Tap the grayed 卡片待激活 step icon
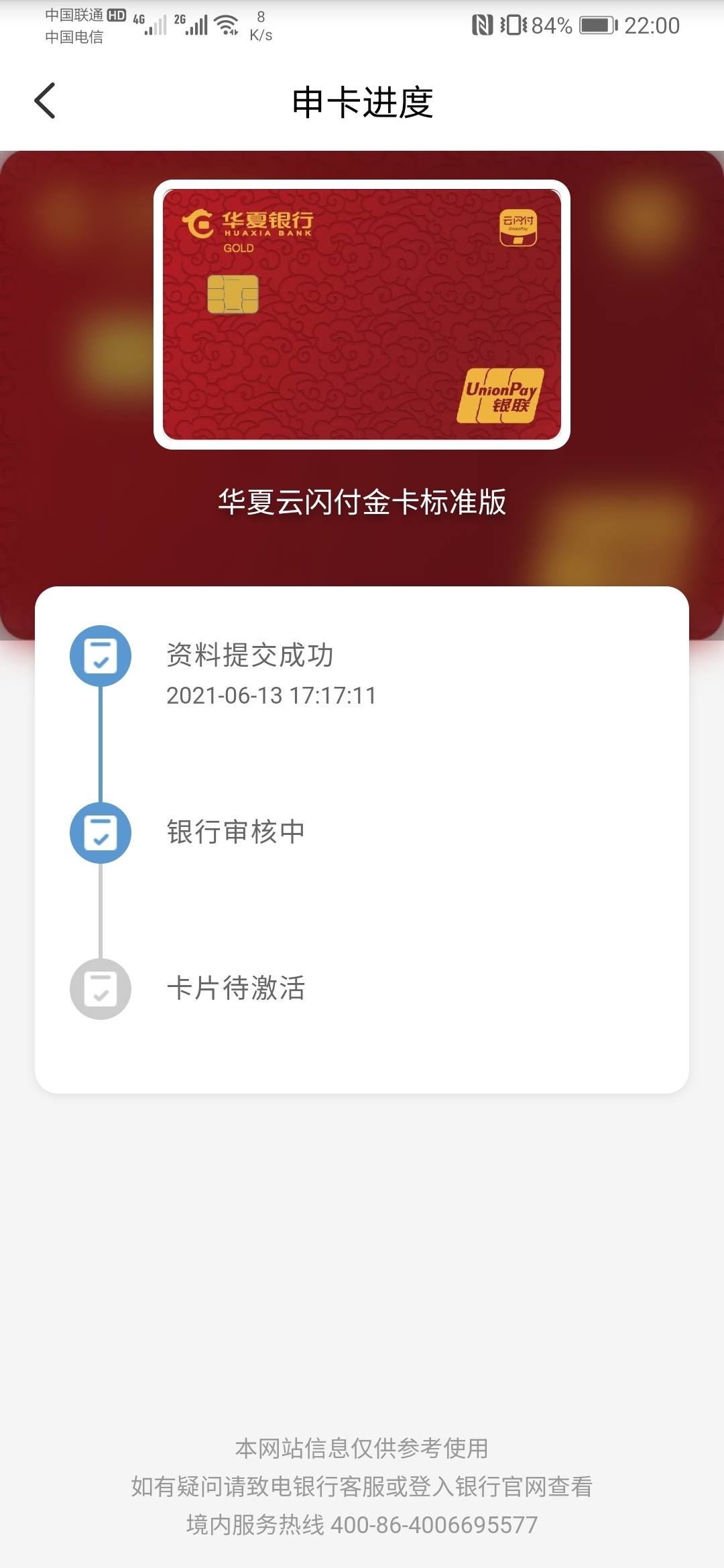 click(x=101, y=990)
